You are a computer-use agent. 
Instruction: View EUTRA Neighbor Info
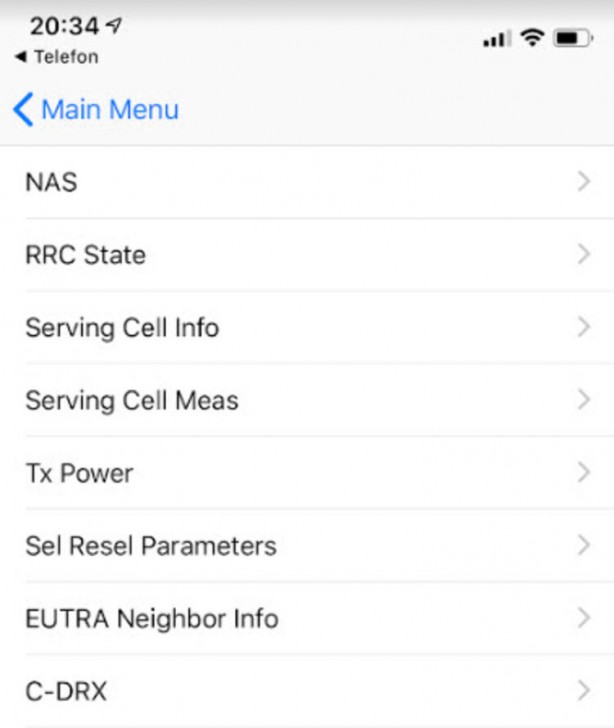[x=306, y=618]
